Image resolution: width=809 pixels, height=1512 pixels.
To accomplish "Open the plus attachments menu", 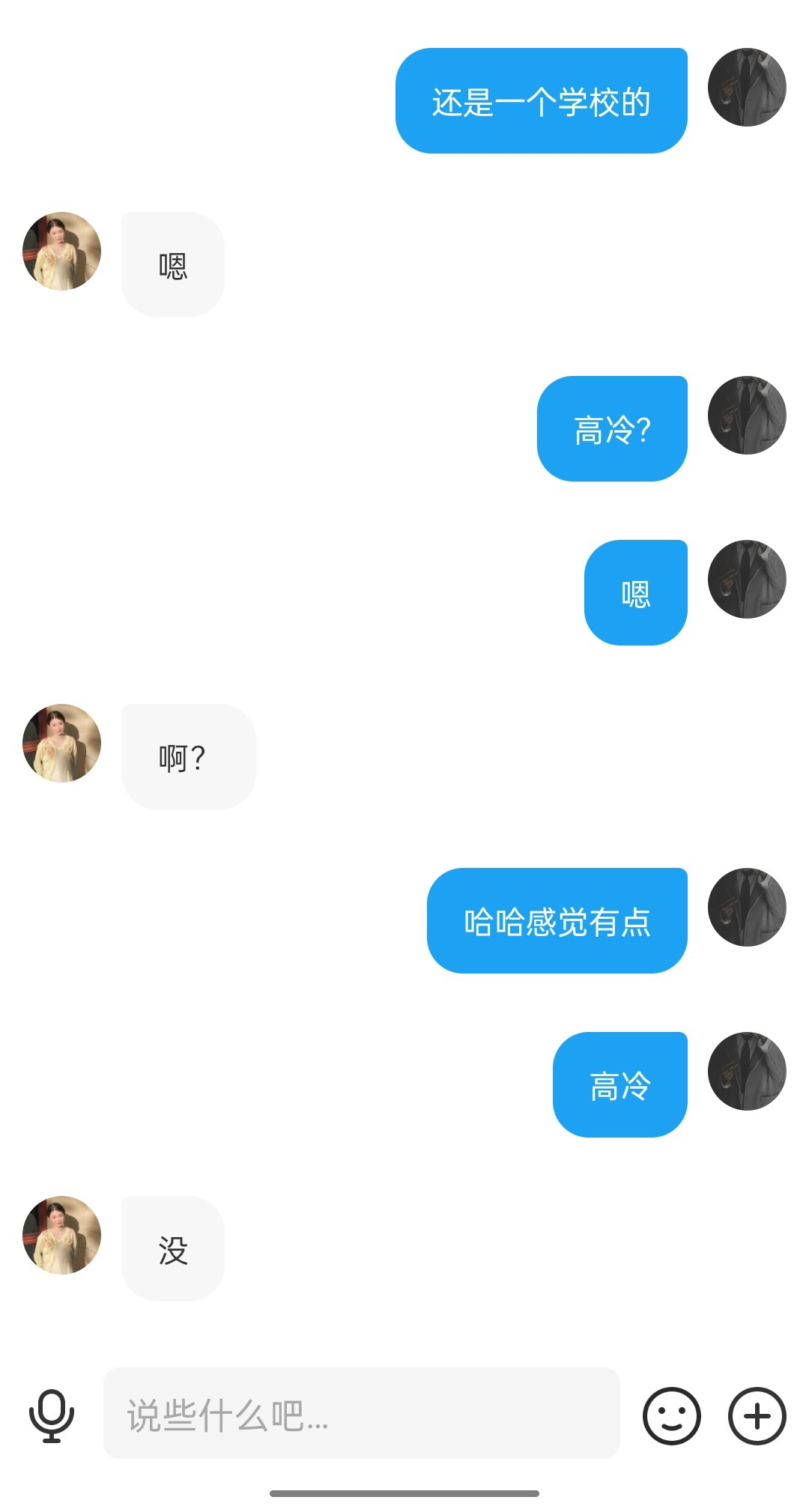I will (x=757, y=1415).
